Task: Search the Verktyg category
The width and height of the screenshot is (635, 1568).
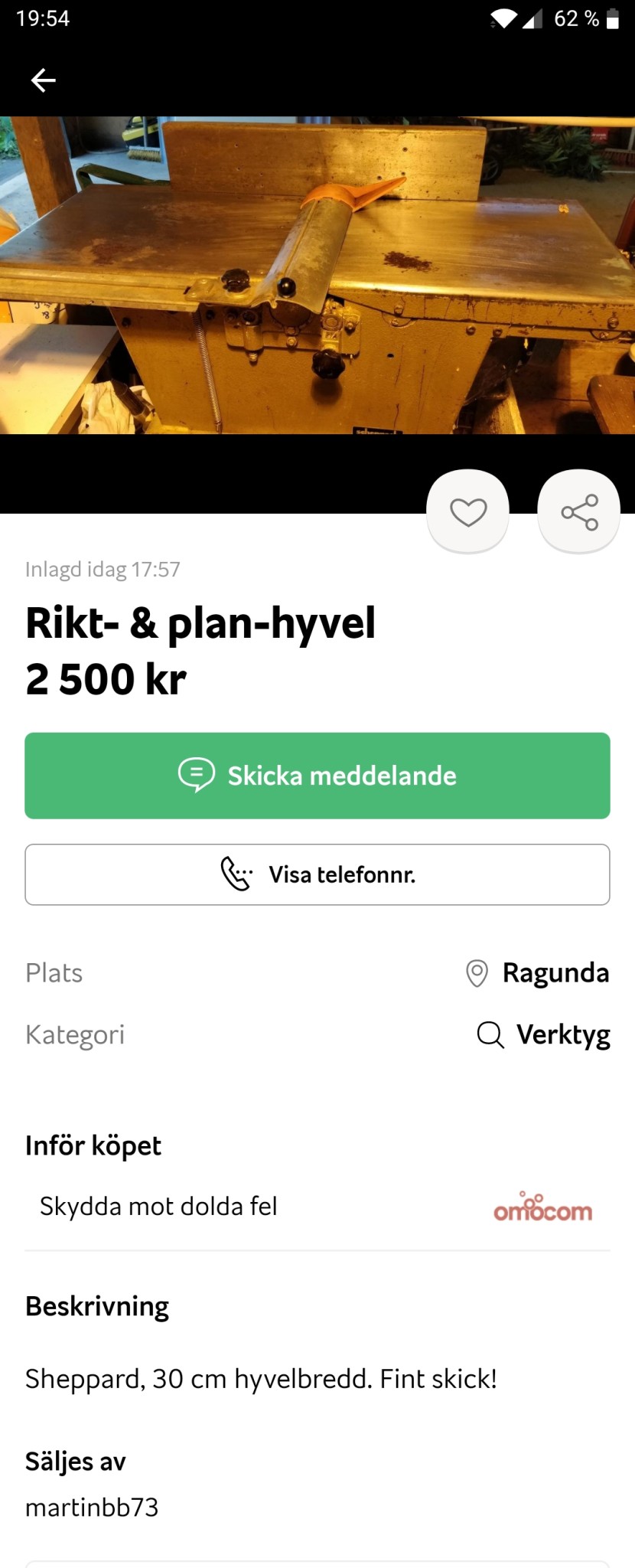Action: point(545,1034)
